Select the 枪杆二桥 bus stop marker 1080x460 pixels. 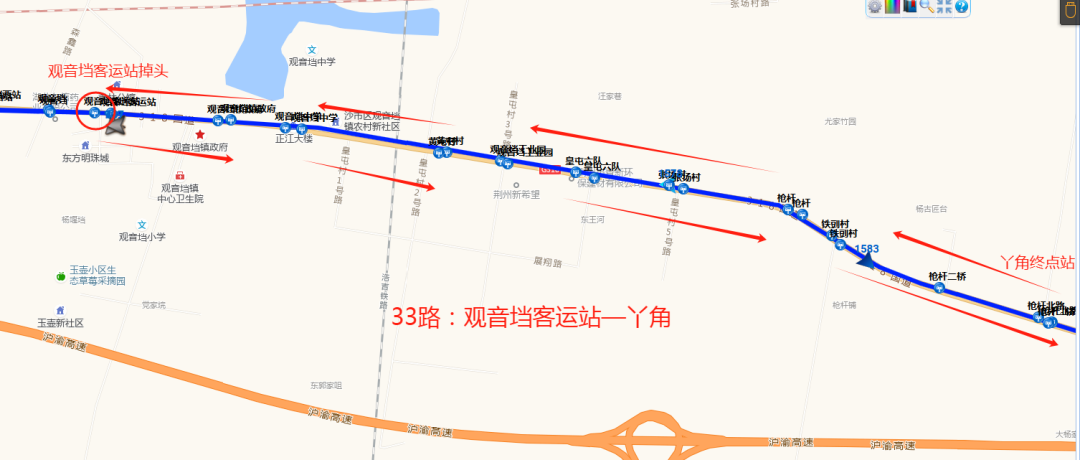(939, 288)
